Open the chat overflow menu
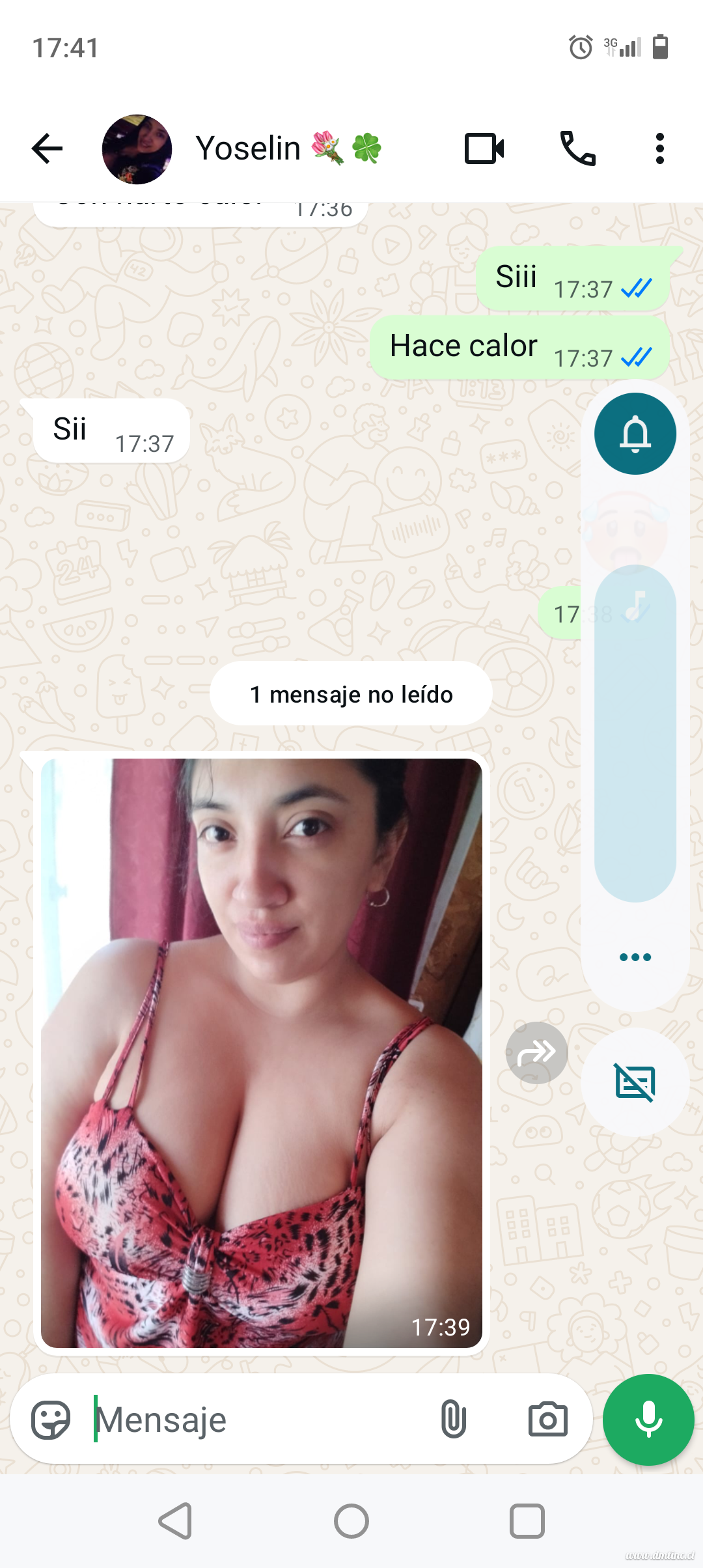The width and height of the screenshot is (703, 1568). 659,148
